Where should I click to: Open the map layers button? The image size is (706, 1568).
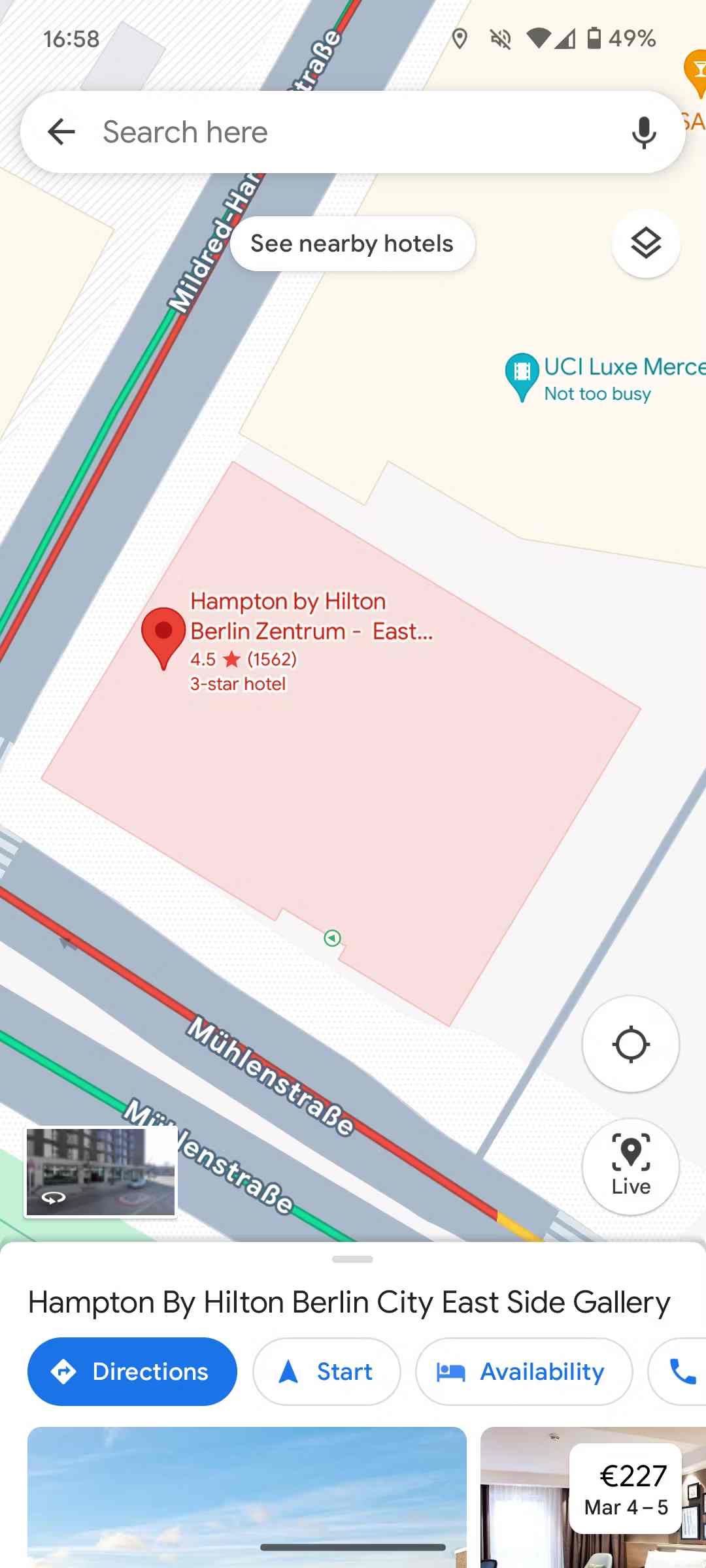tap(646, 244)
